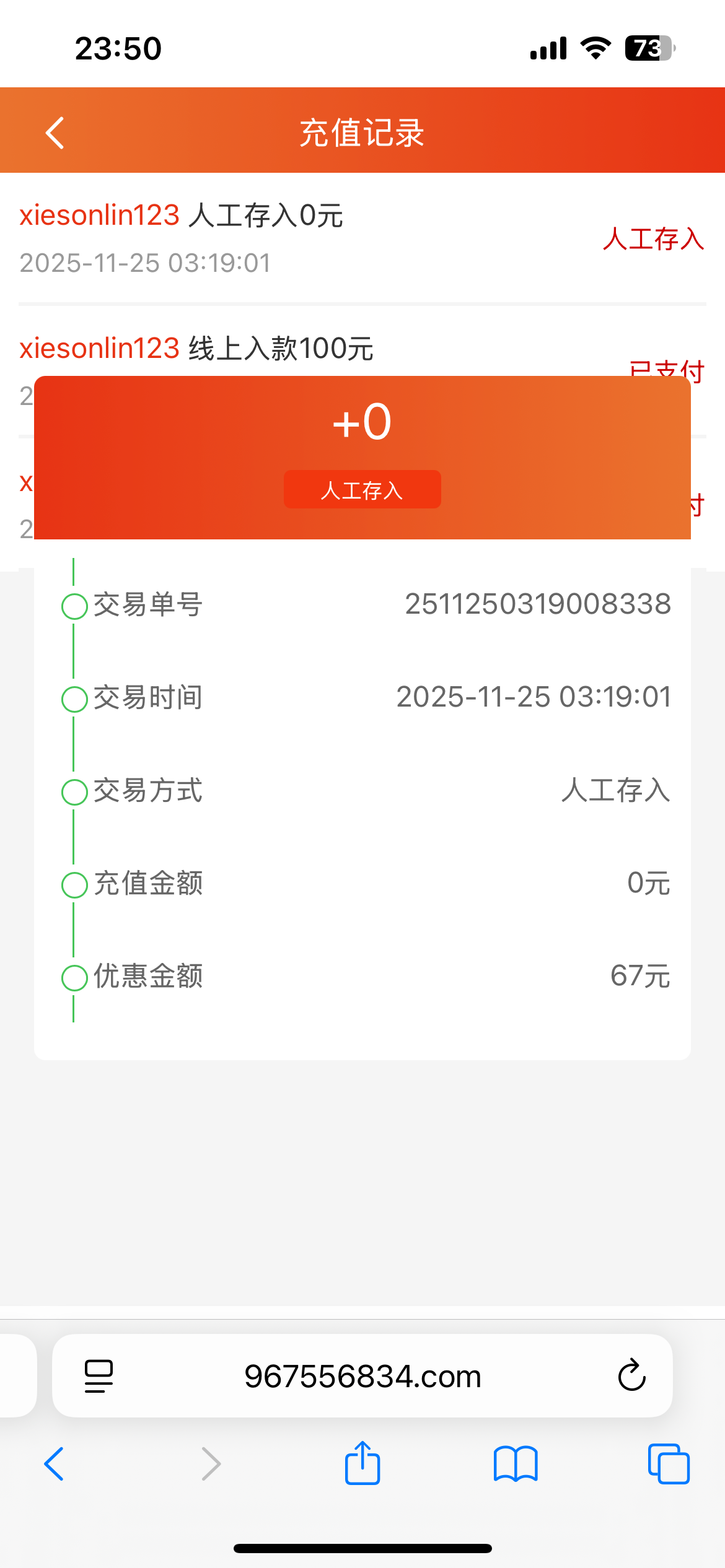Open Safari bookmarks

(516, 1464)
